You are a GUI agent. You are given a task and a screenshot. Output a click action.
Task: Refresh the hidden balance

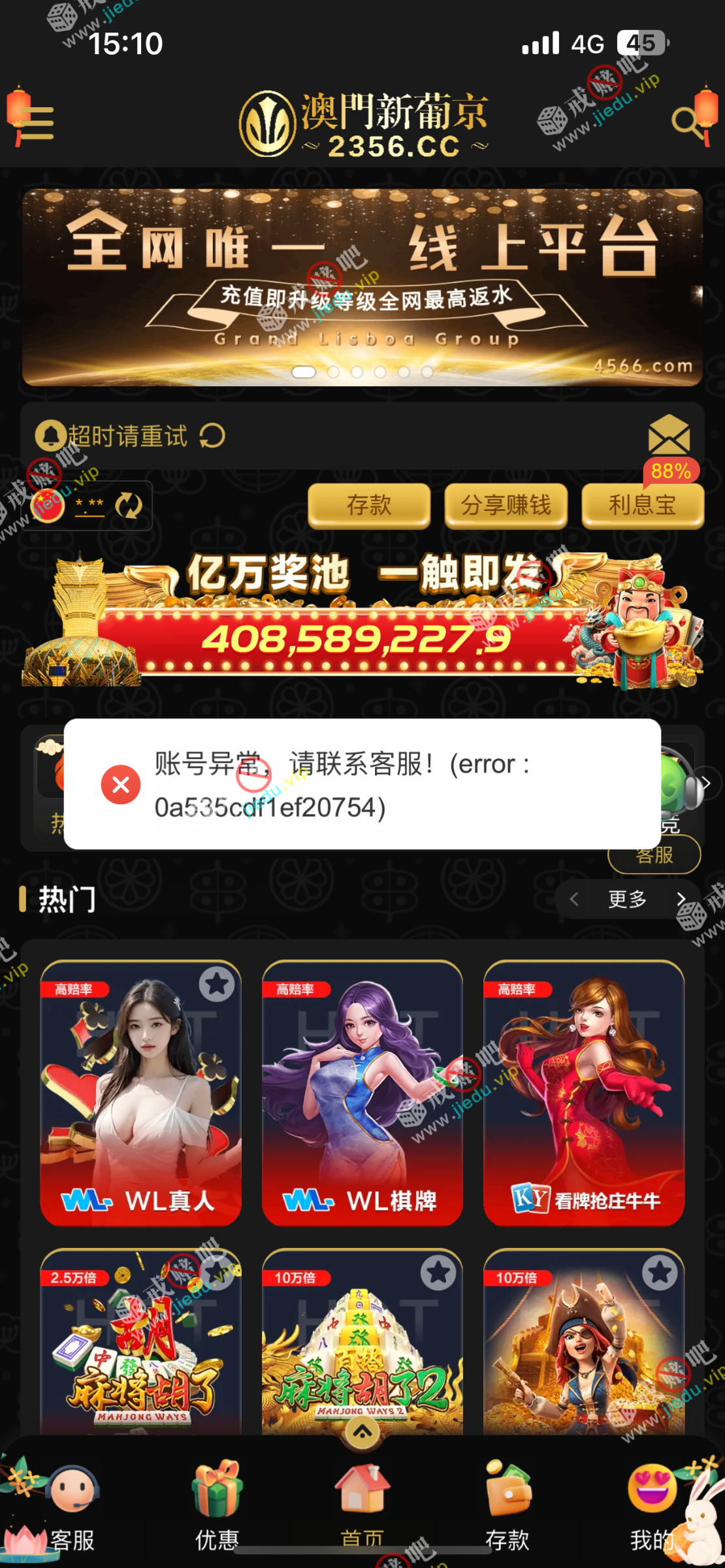pos(129,506)
